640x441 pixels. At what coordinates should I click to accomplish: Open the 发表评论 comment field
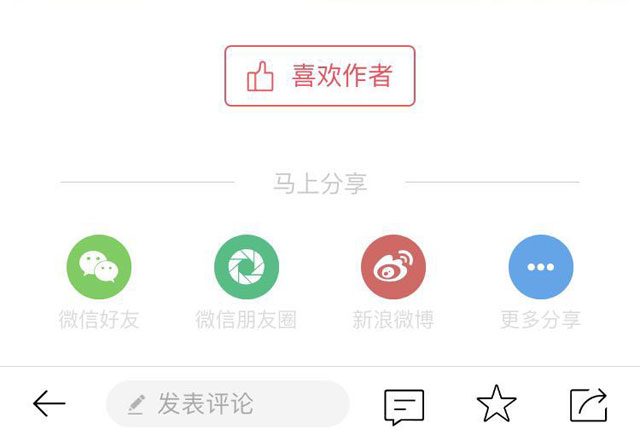(x=228, y=404)
